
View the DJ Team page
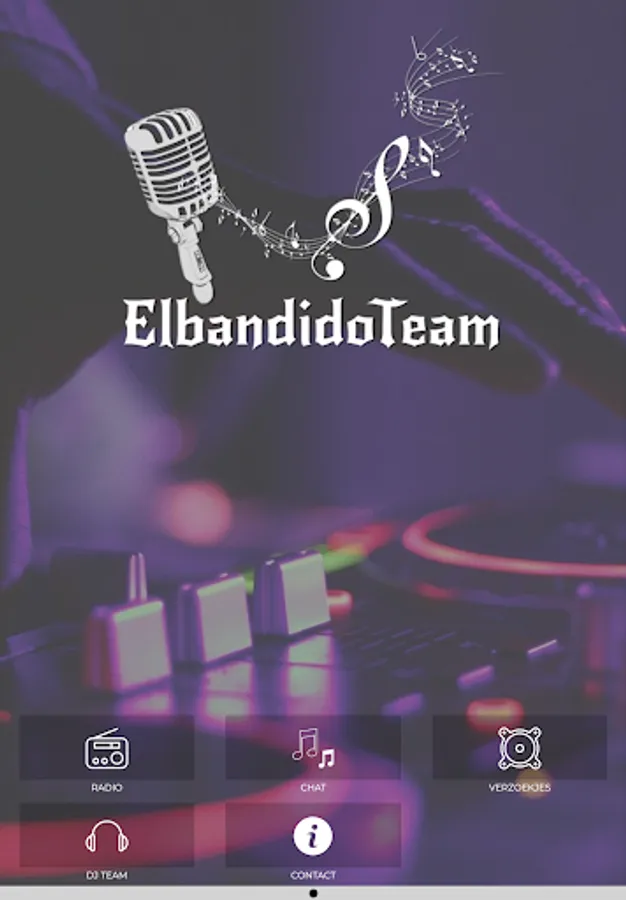point(106,836)
